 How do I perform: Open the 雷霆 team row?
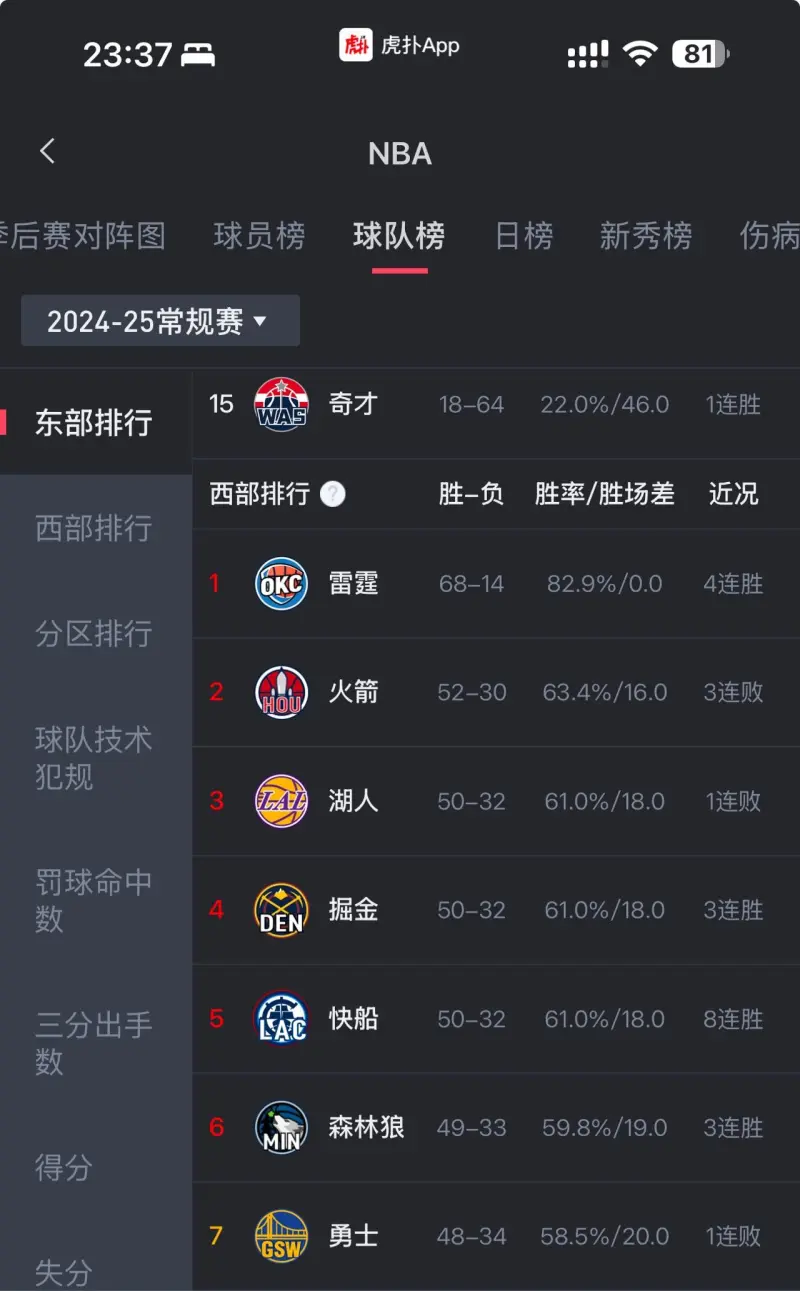[495, 584]
